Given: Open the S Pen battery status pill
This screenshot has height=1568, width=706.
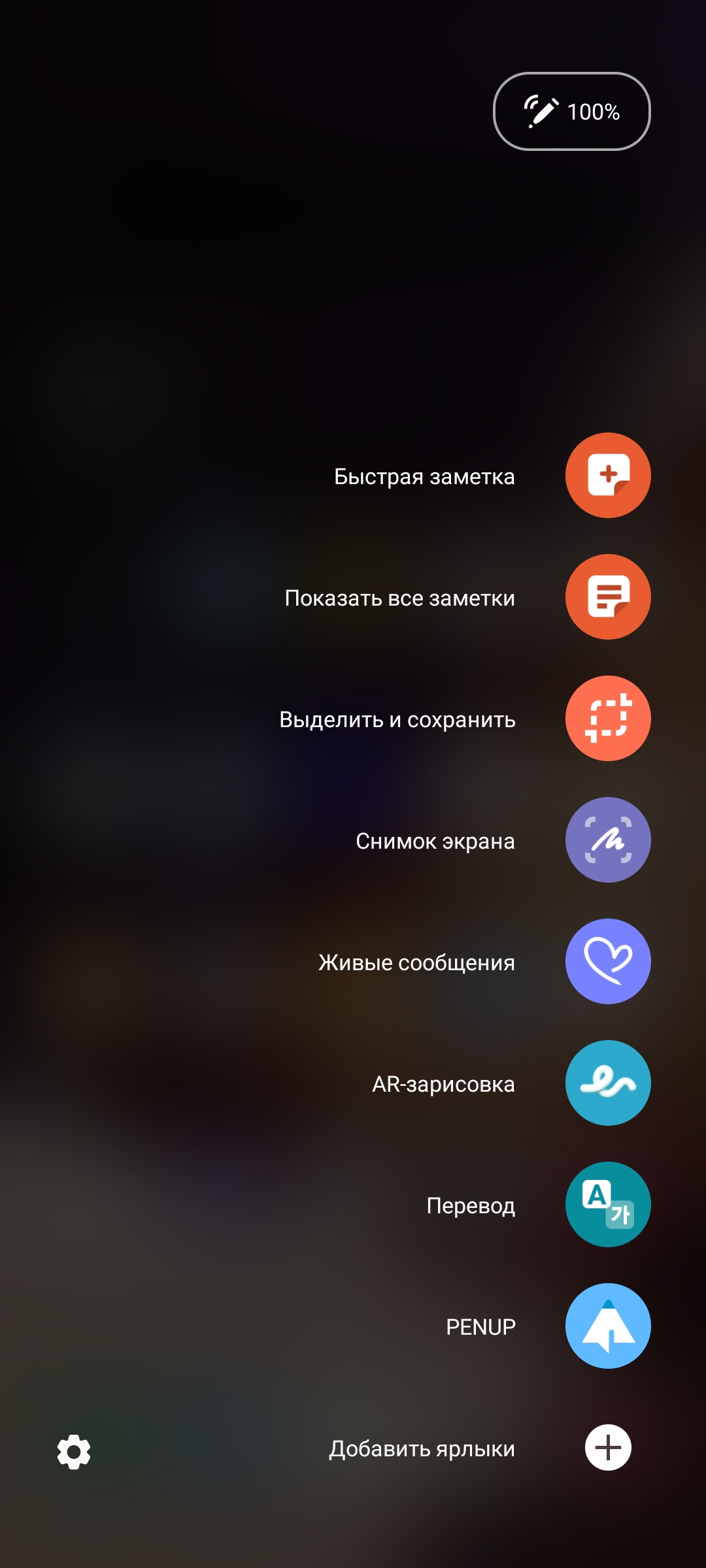Looking at the screenshot, I should coord(571,112).
